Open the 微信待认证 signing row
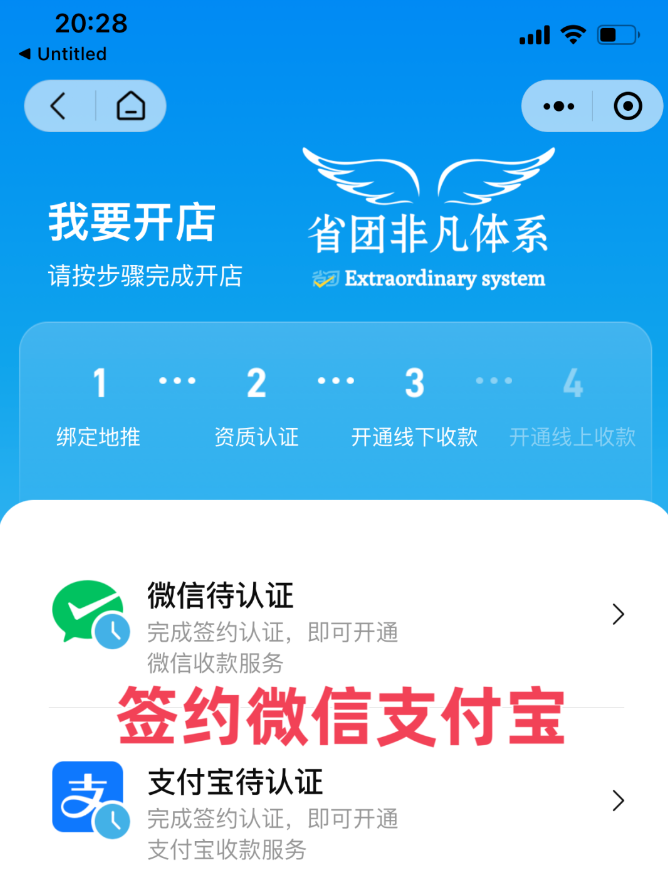 click(x=335, y=616)
